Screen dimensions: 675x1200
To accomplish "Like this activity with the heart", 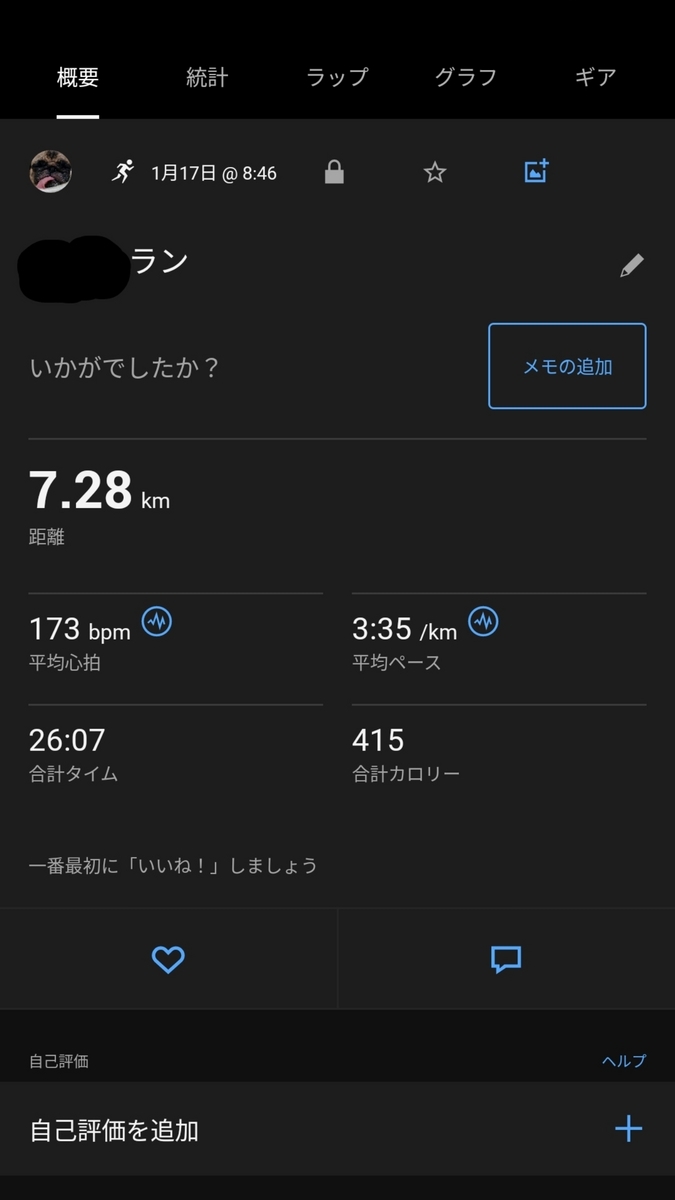I will [x=168, y=960].
